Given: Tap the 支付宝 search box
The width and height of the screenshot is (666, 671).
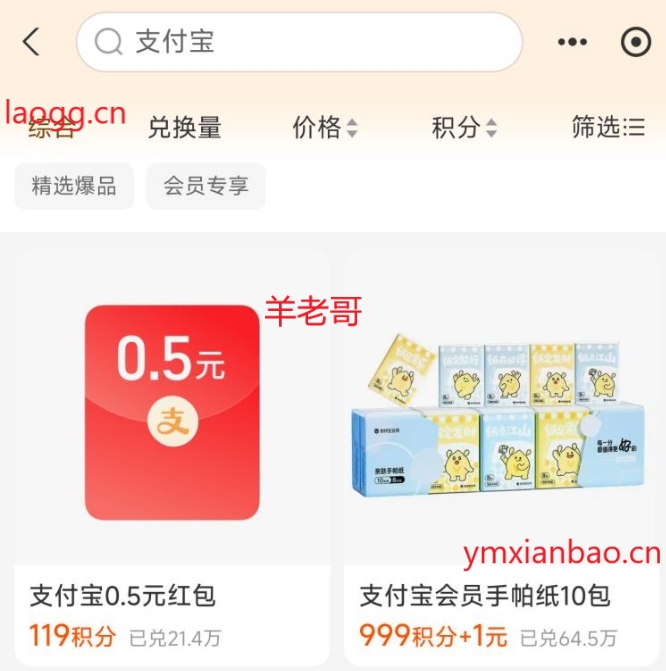Looking at the screenshot, I should click(298, 42).
